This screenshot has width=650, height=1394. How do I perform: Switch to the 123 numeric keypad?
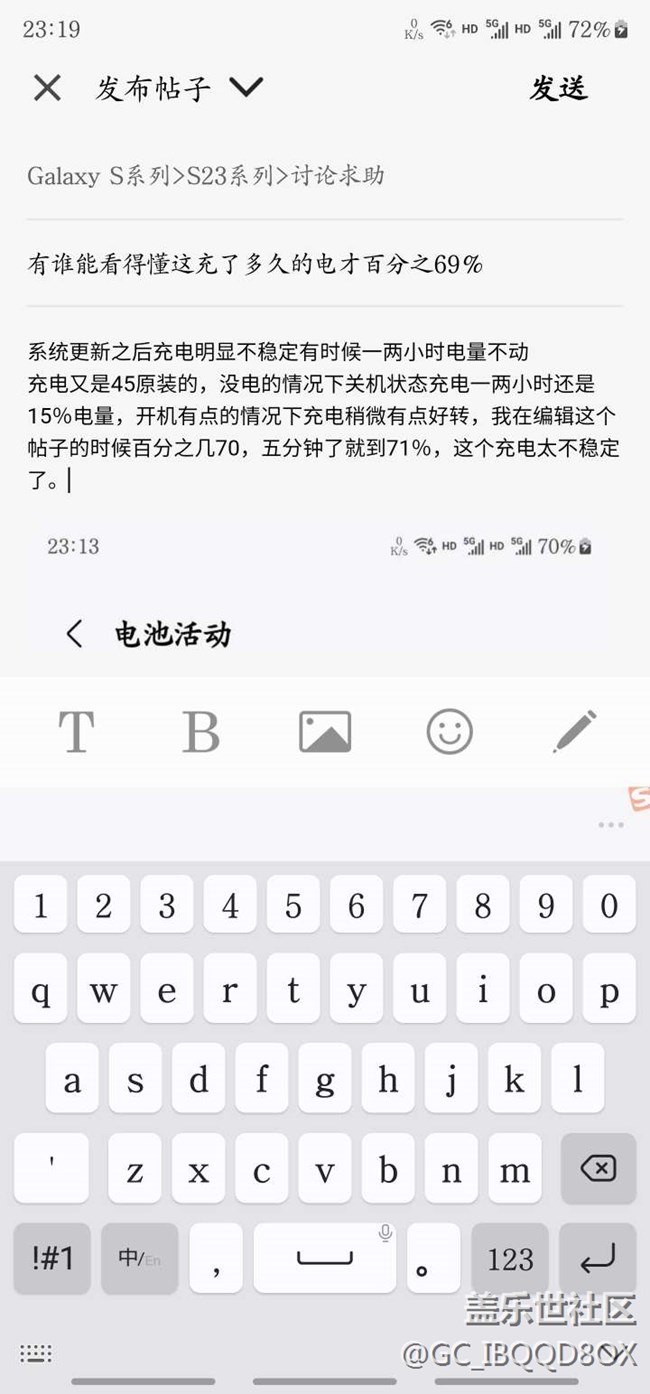point(510,1258)
